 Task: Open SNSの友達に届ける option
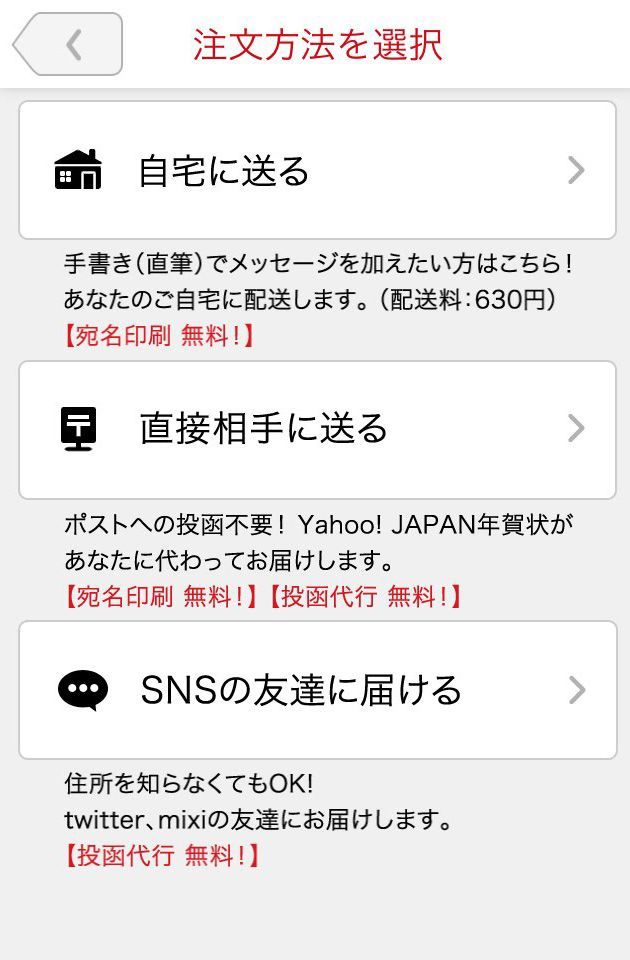(x=317, y=690)
